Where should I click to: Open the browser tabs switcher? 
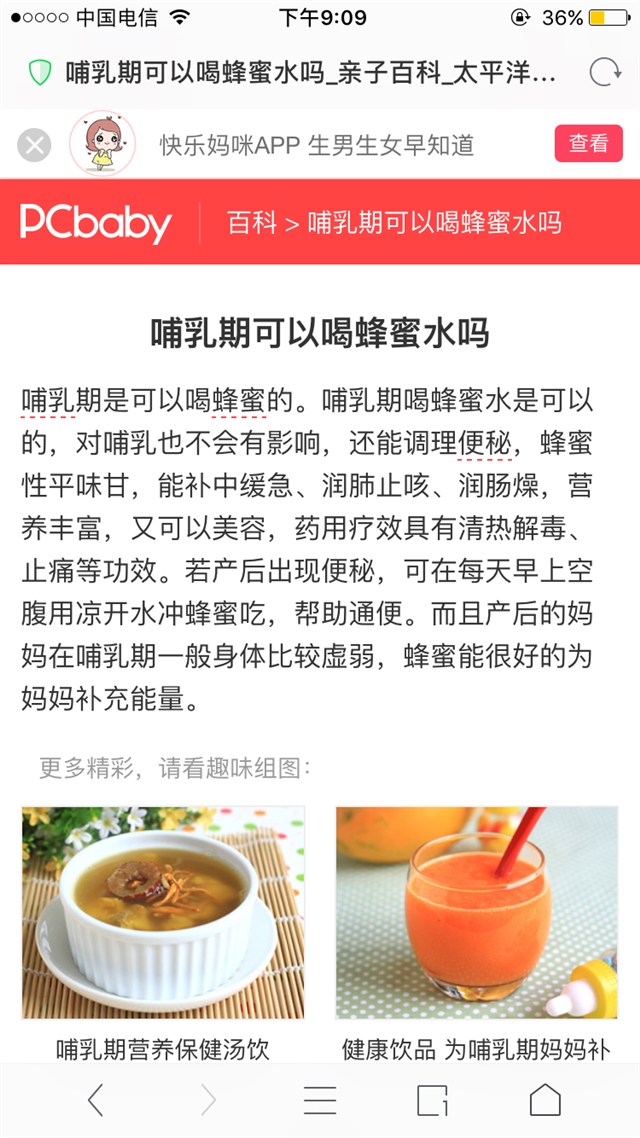tap(432, 1100)
